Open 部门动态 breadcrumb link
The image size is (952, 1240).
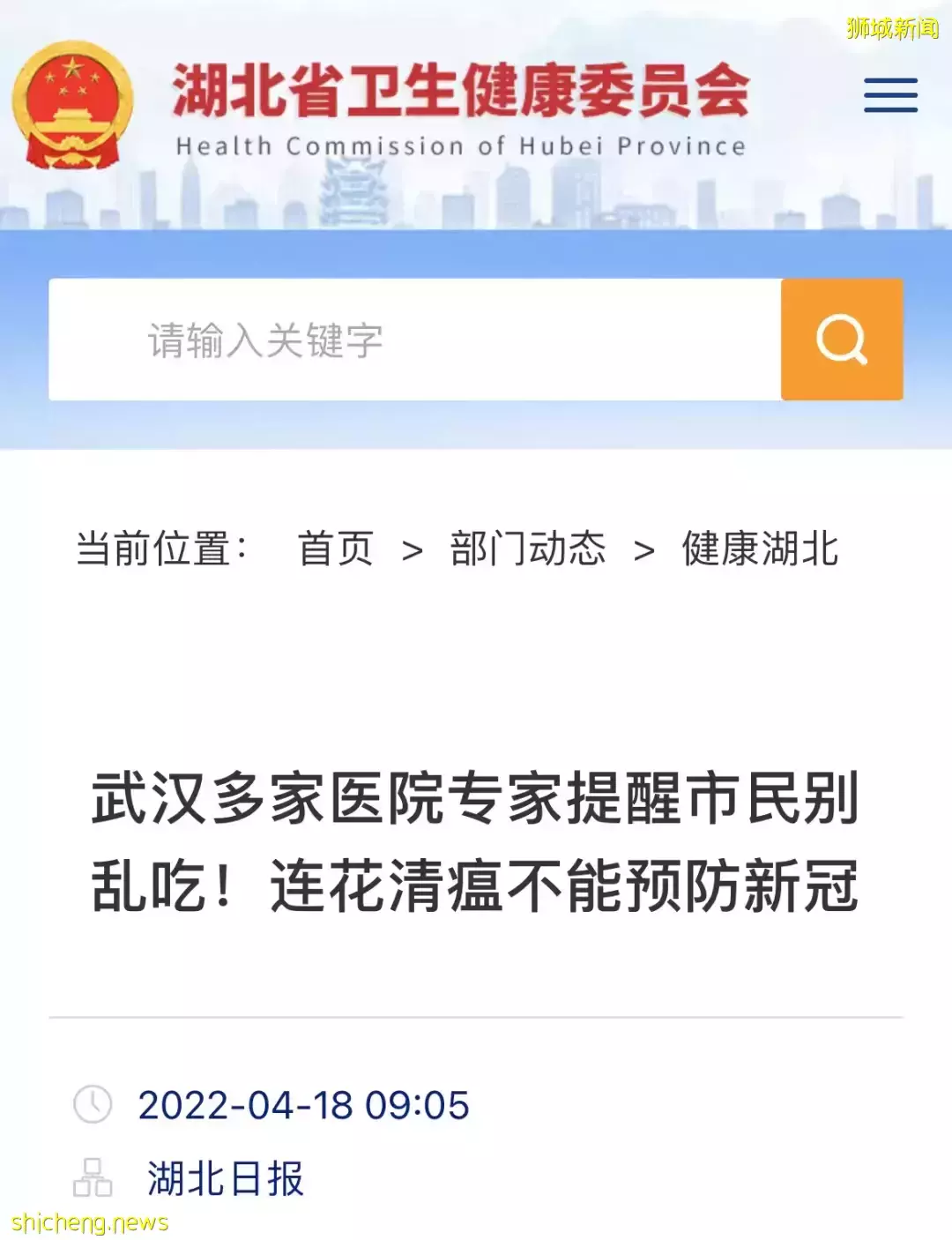528,549
